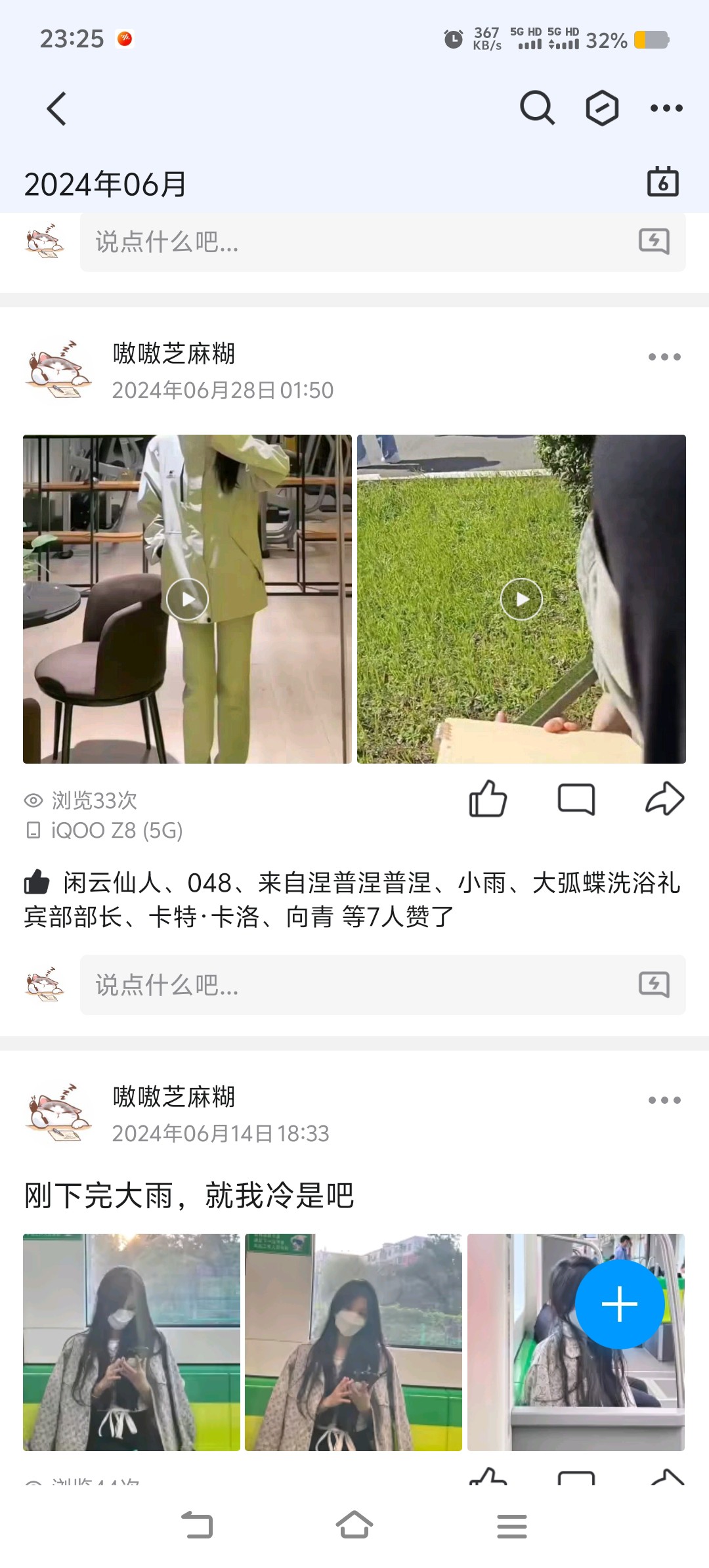Go back using the top-left arrow
The width and height of the screenshot is (709, 1568).
point(56,108)
